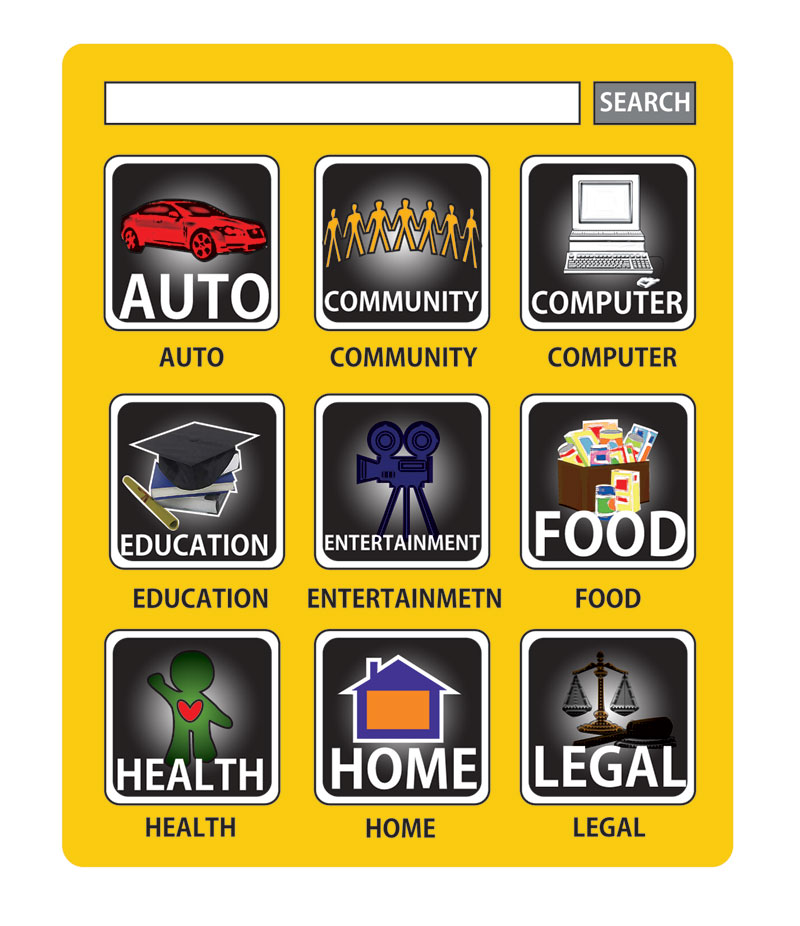Choose the Entertainment category tile
Screen dimensions: 800x926
[x=402, y=481]
